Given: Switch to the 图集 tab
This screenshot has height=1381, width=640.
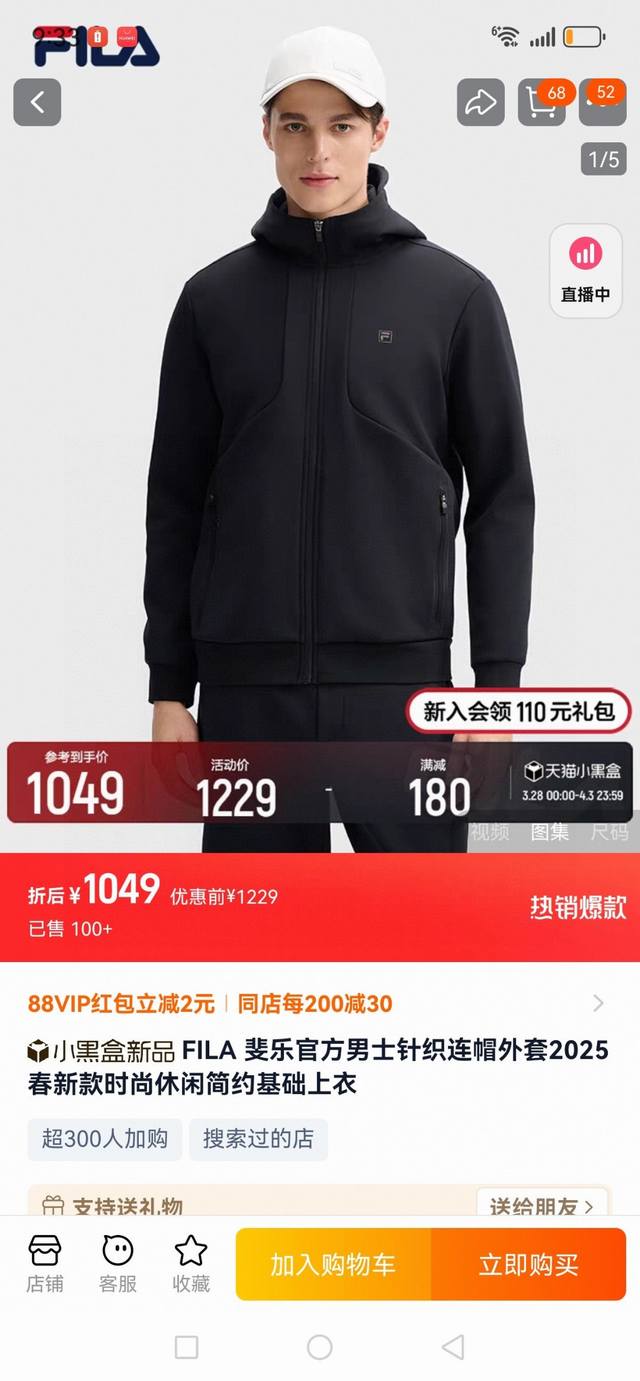Looking at the screenshot, I should click(549, 831).
